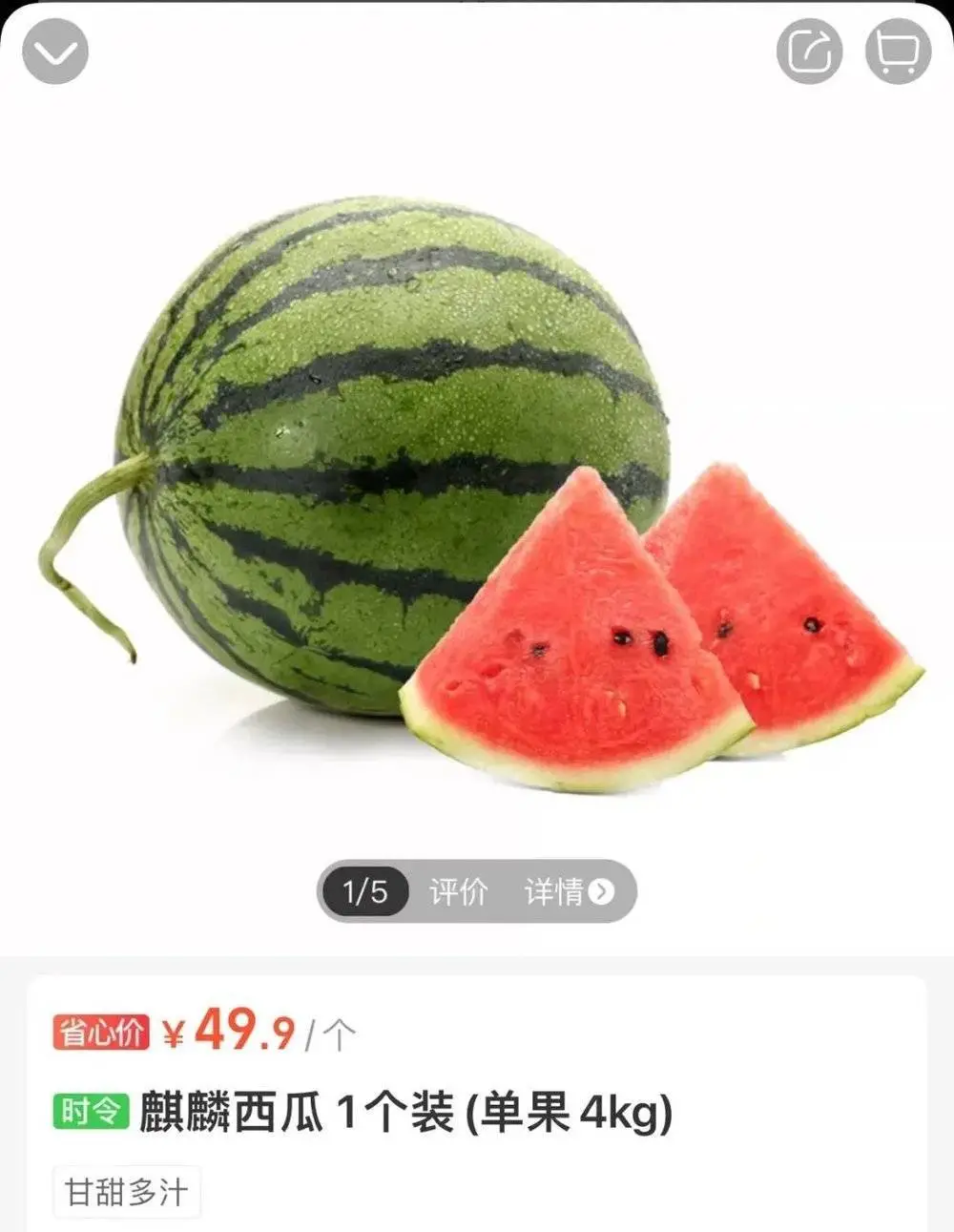
Task: Collapse the product page with the down arrow
Action: 55,52
